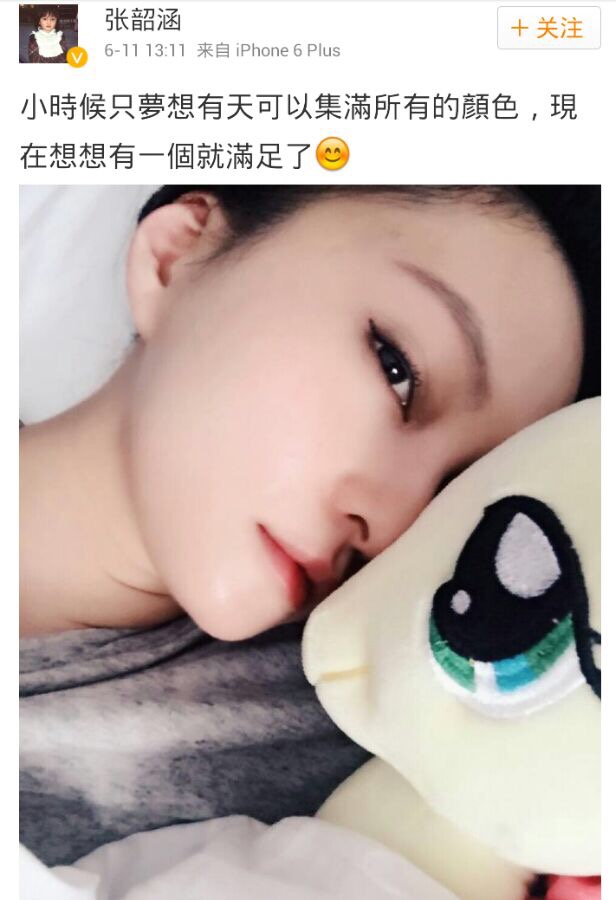The image size is (616, 900).
Task: View the post's photo full screen
Action: pos(309,540)
